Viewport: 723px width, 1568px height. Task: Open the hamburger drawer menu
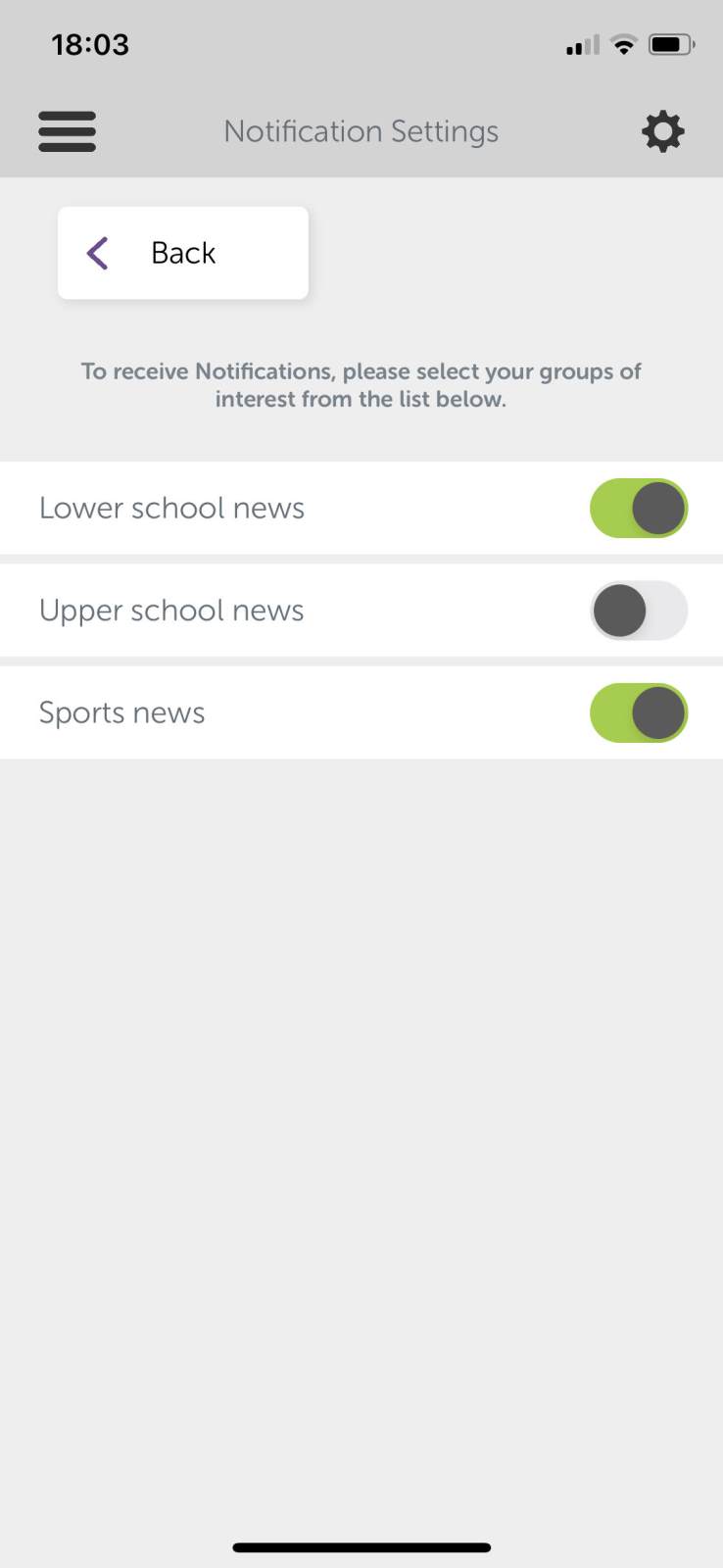pyautogui.click(x=67, y=131)
